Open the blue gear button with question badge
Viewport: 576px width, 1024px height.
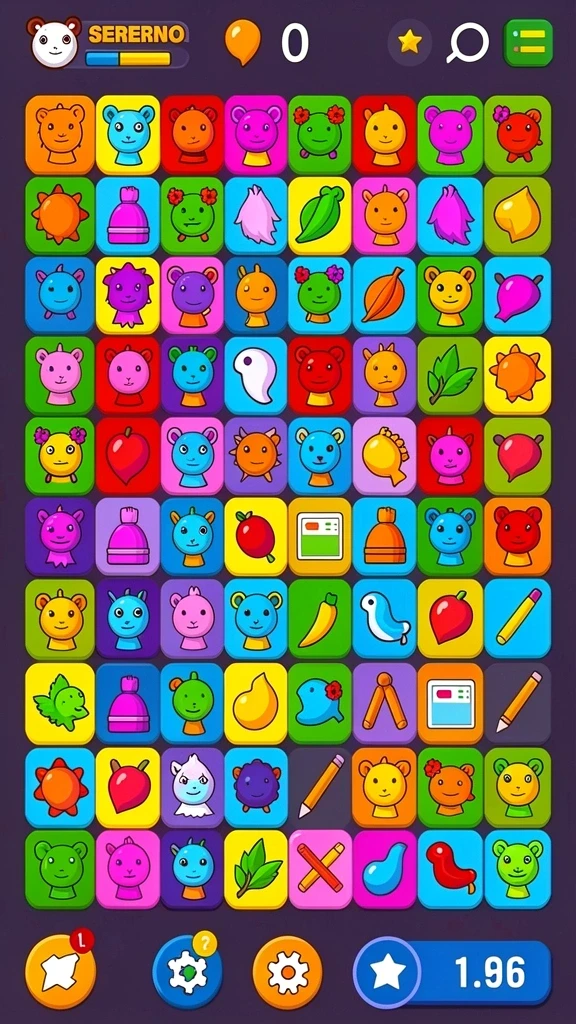pyautogui.click(x=187, y=972)
